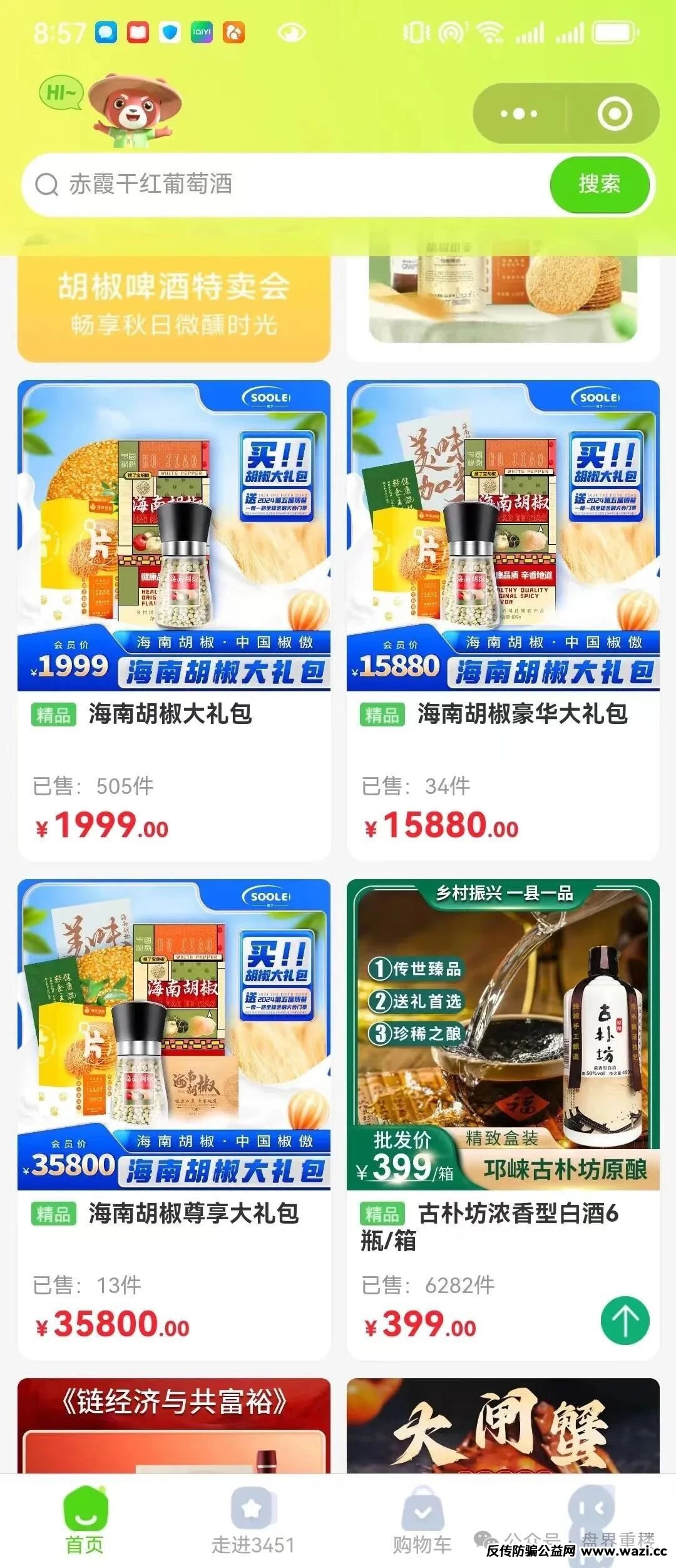Viewport: 676px width, 1568px height.
Task: Tap the green back-to-top arrow button
Action: (x=625, y=1321)
